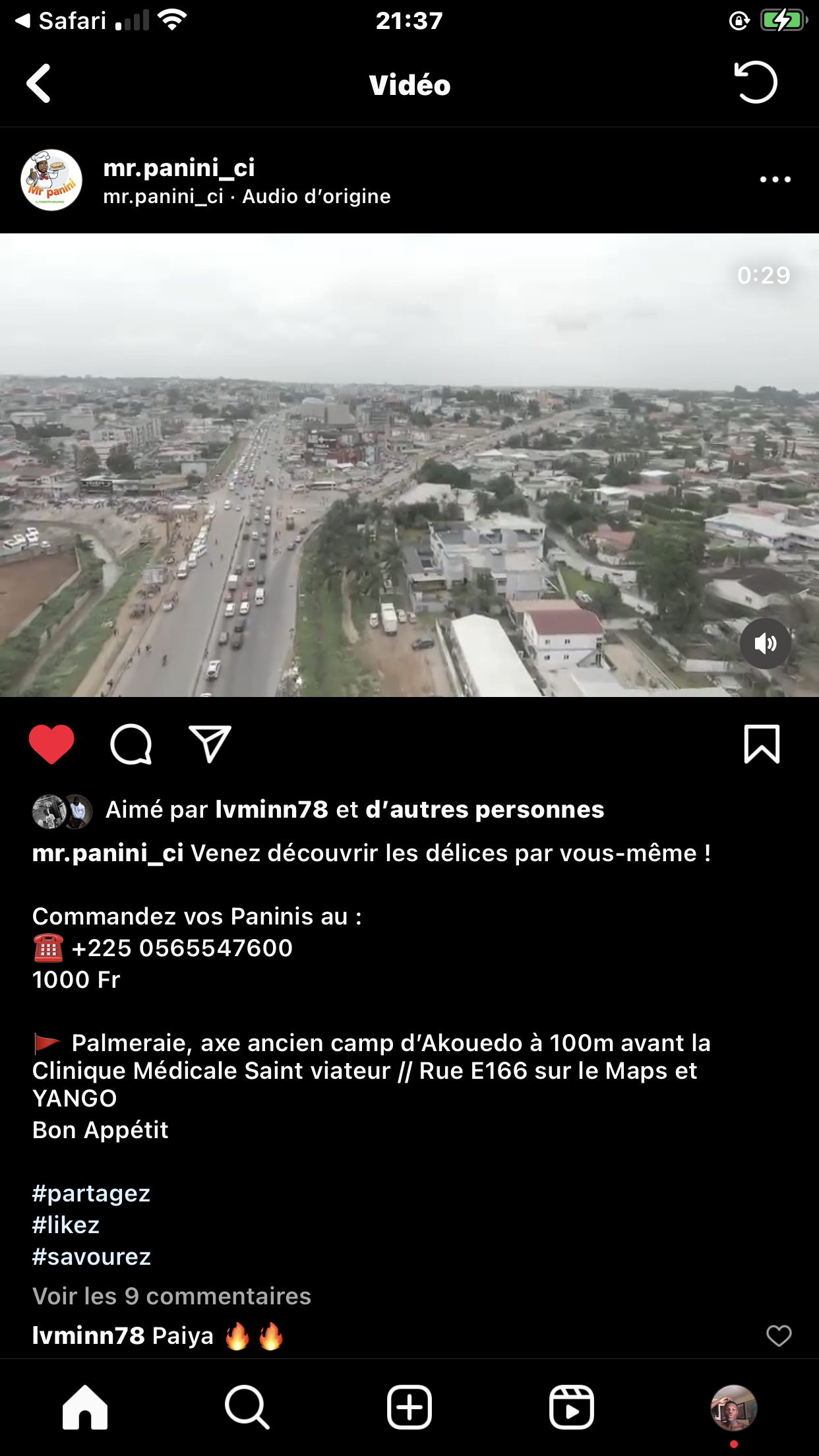Unlike the post with the red heart
819x1456 pixels.
[x=51, y=744]
